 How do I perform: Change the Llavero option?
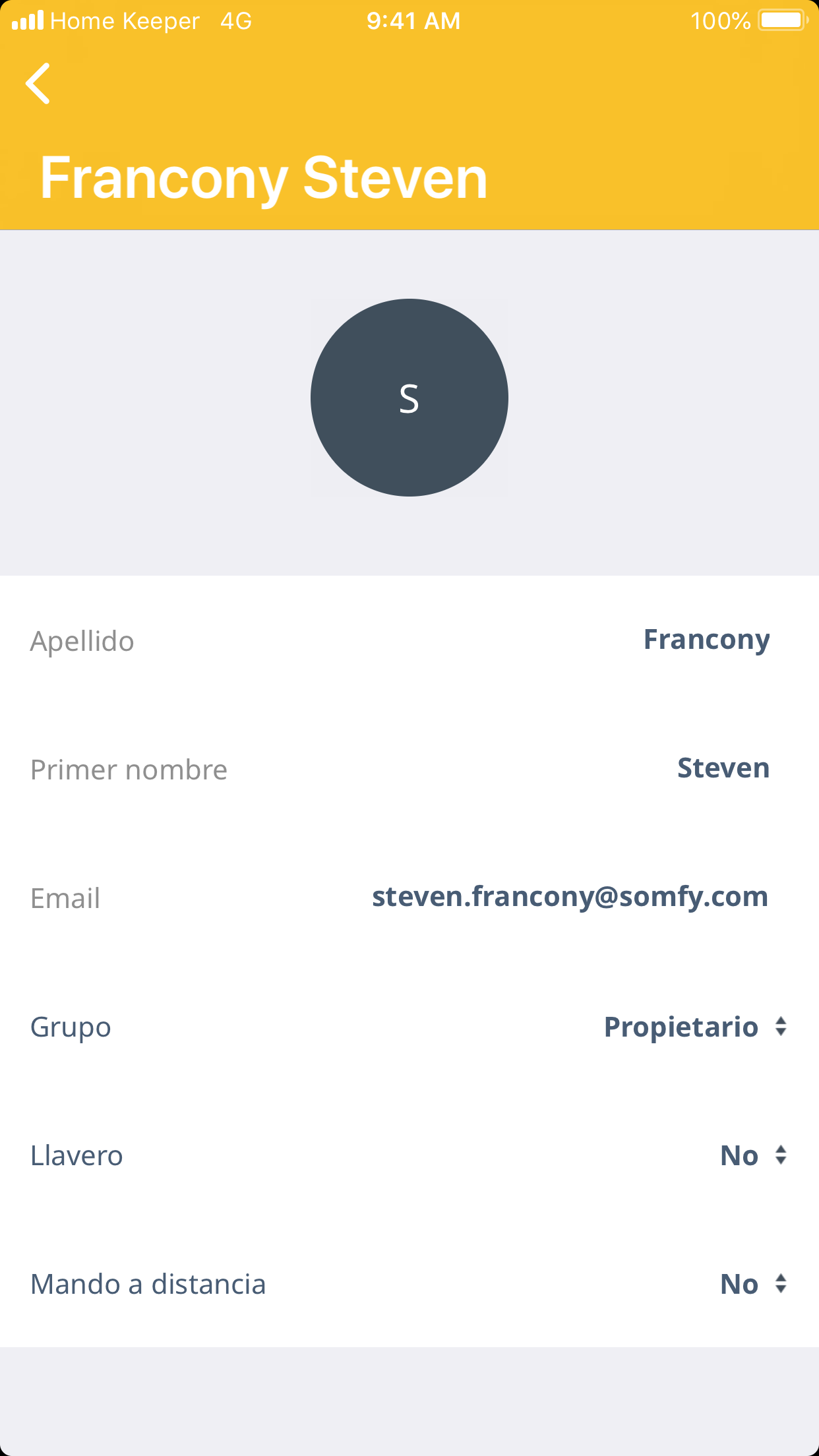752,1155
